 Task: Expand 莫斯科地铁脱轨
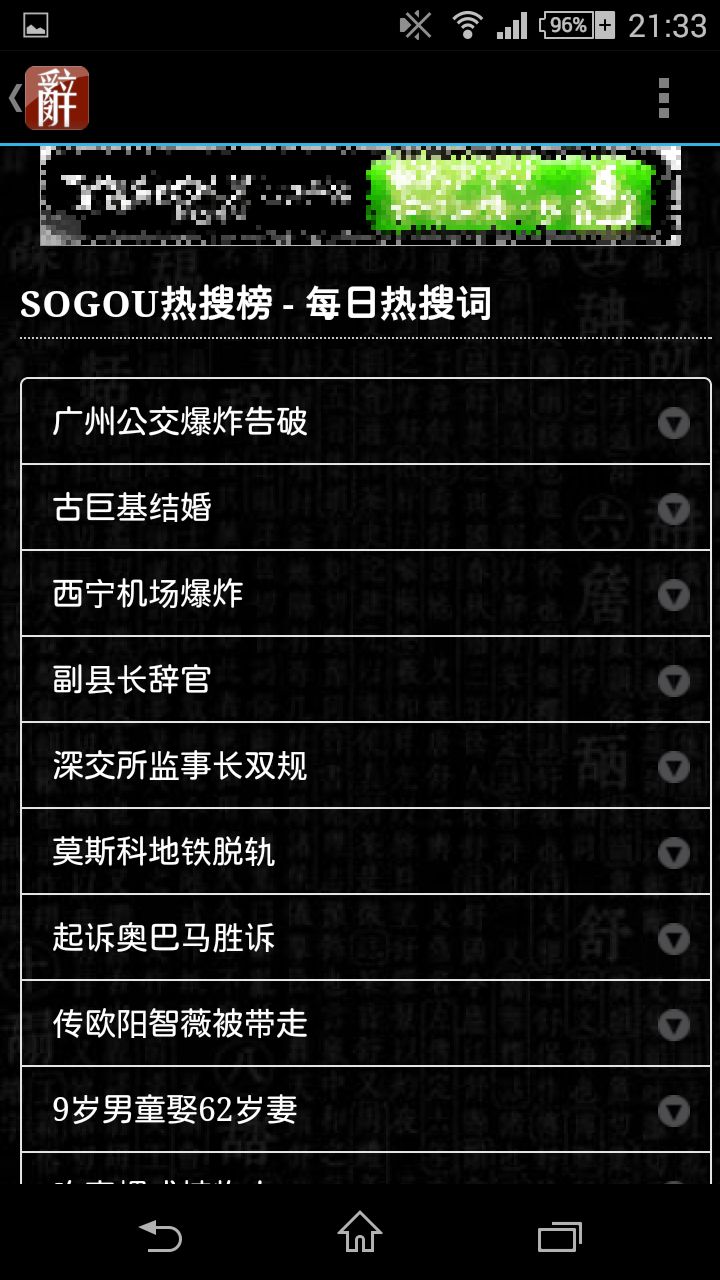click(x=366, y=852)
